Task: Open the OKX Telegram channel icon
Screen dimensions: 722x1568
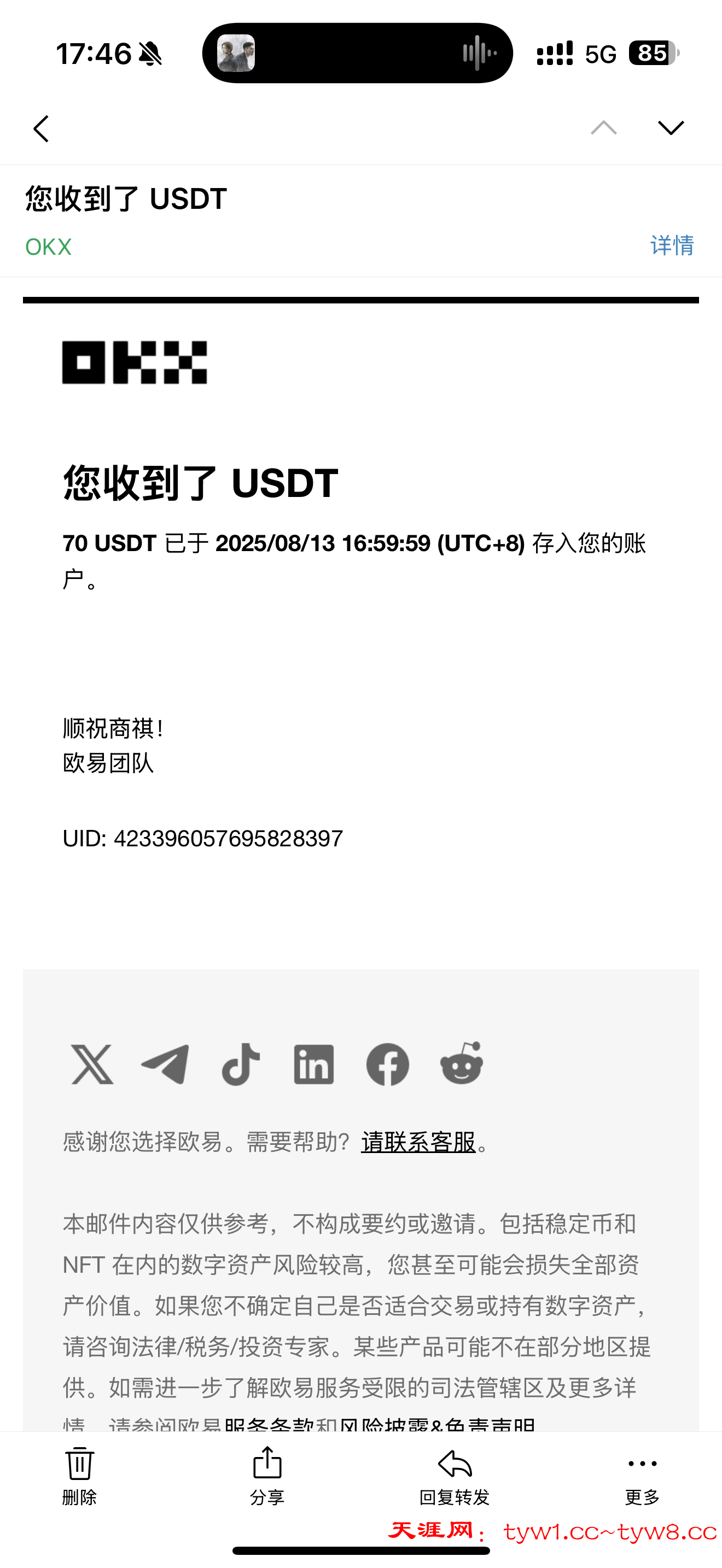Action: 165,1064
